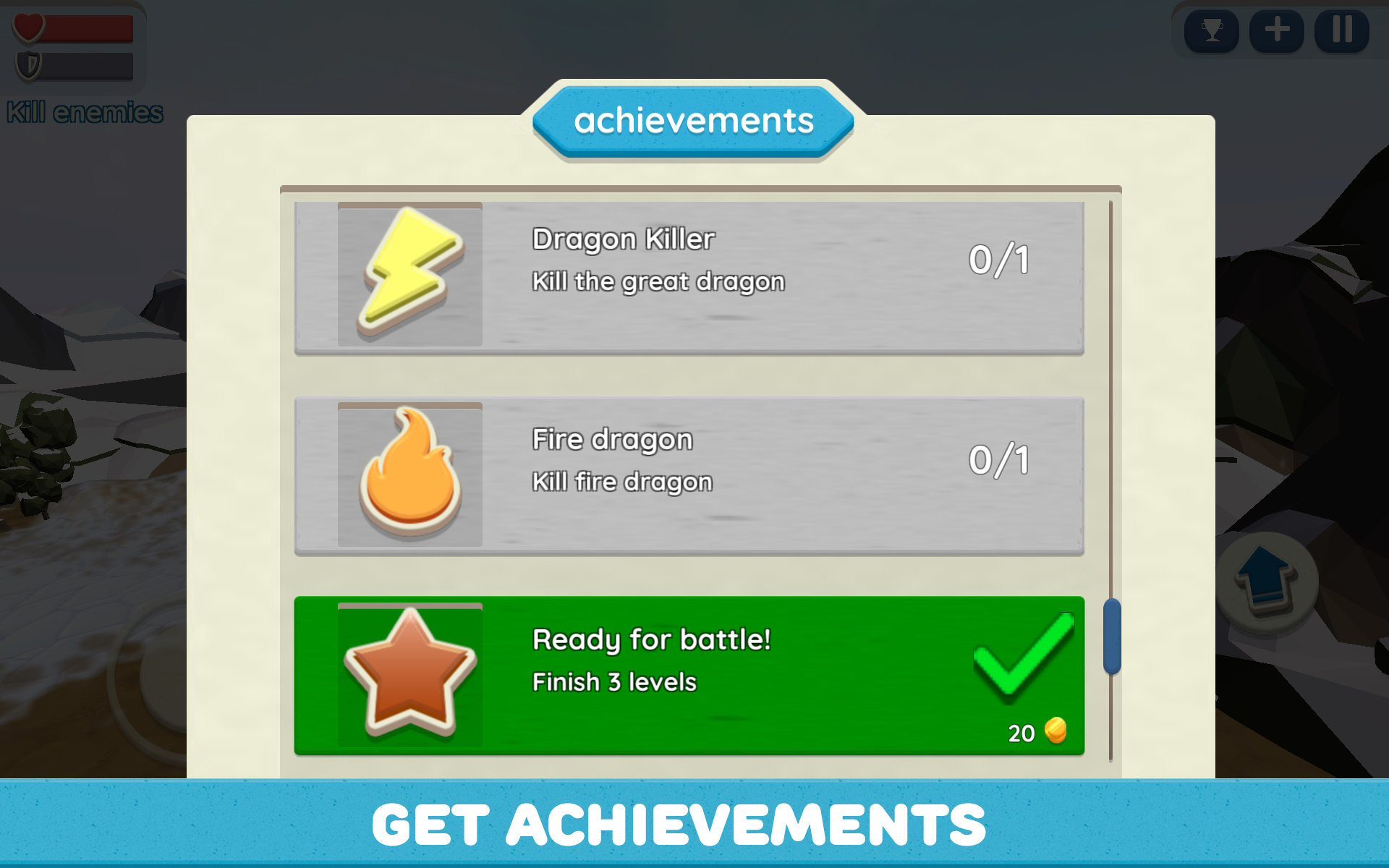Select the Fire dragon achievement

coord(688,476)
